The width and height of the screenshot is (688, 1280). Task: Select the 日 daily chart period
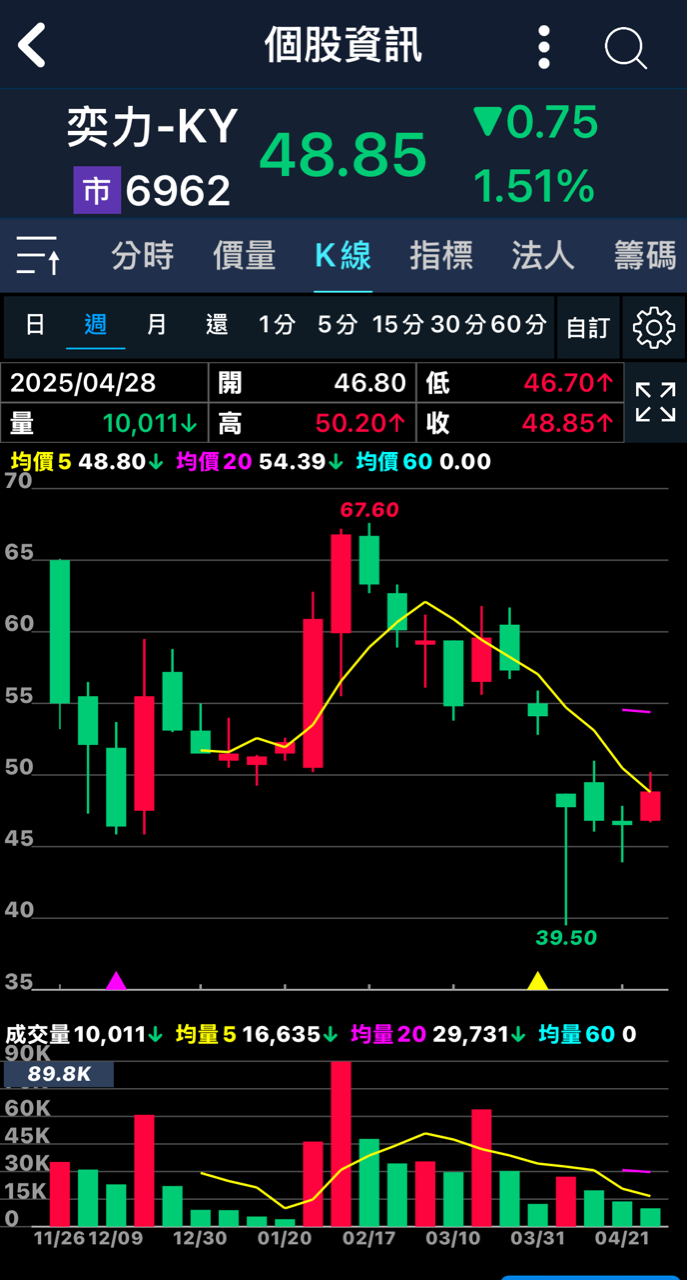pyautogui.click(x=35, y=325)
